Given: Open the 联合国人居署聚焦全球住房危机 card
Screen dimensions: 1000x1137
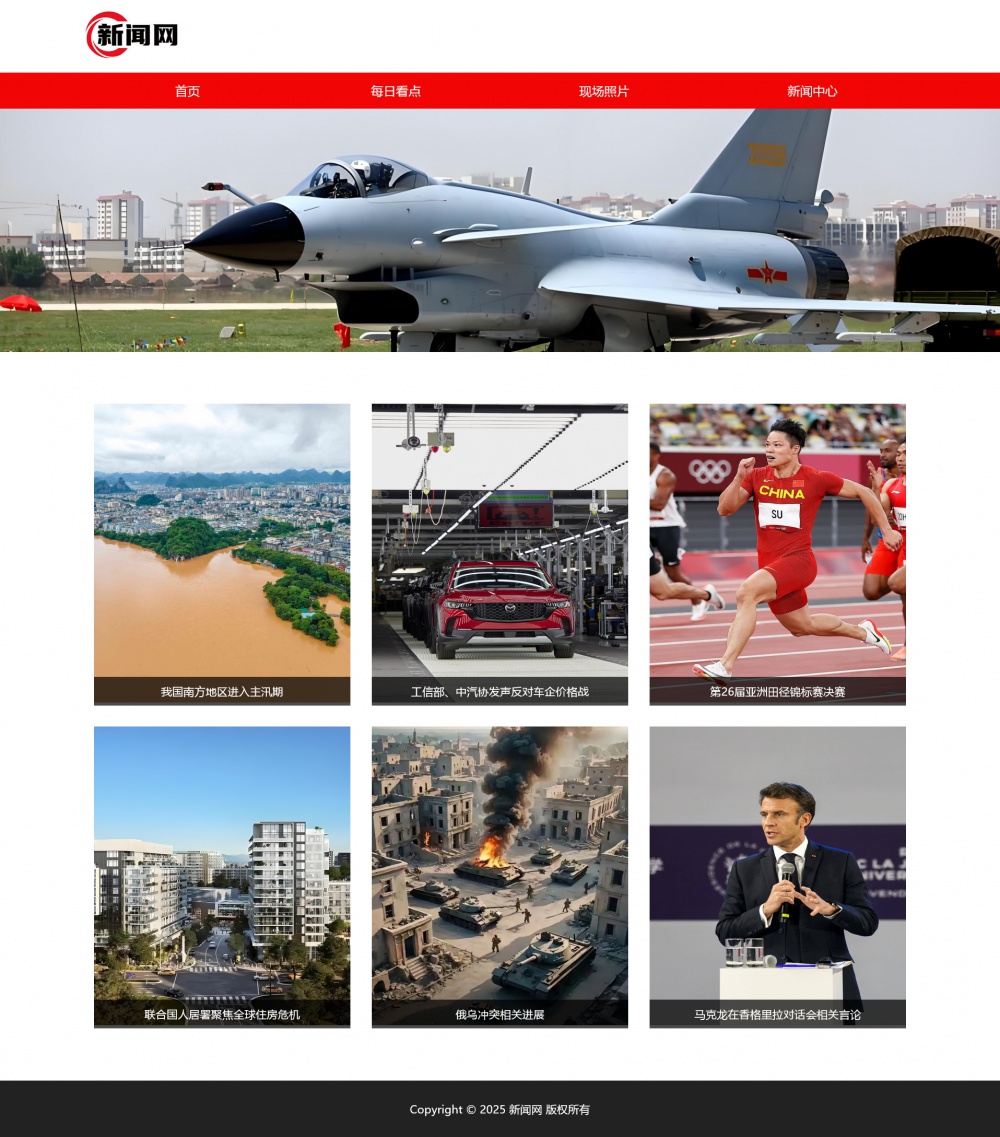Looking at the screenshot, I should click(x=222, y=877).
